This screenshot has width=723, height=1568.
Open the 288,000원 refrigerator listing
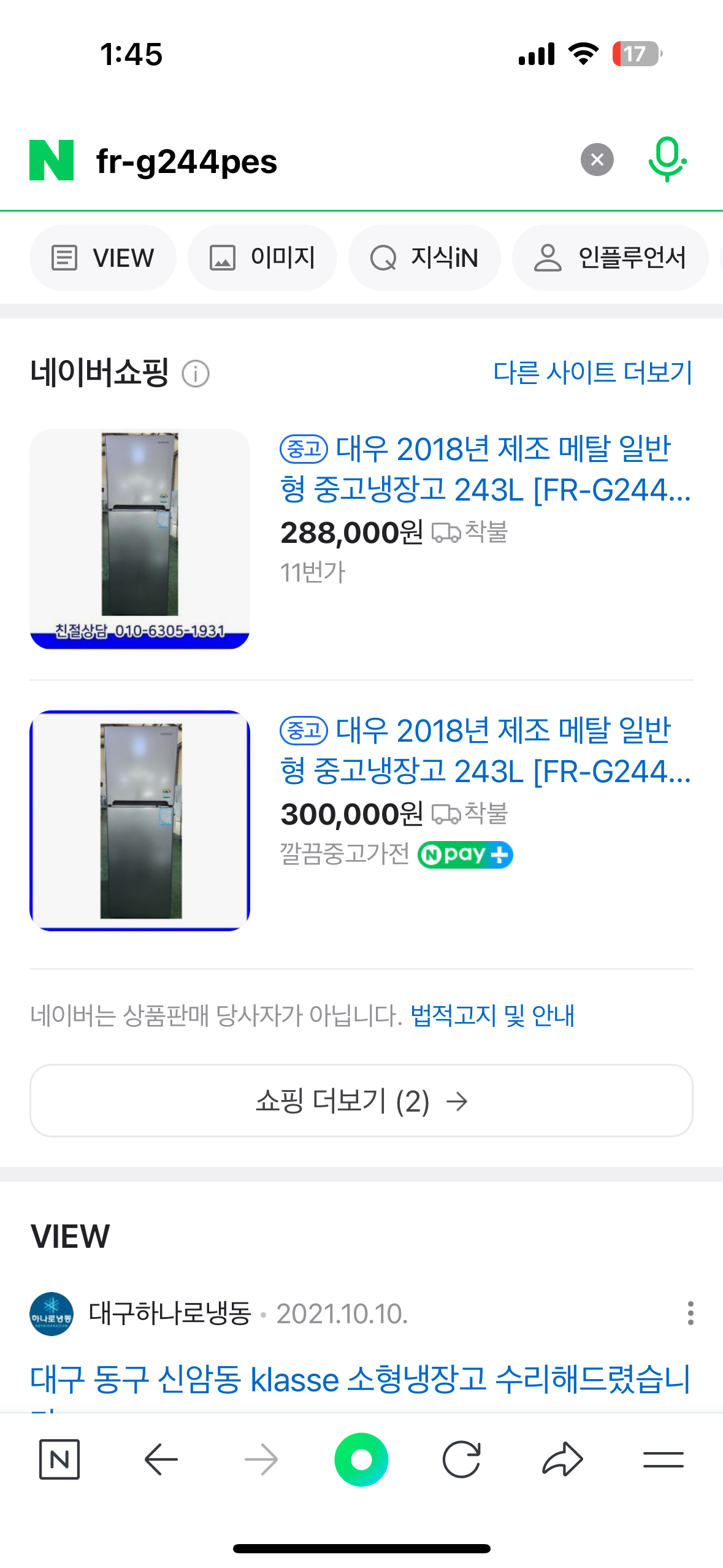484,469
